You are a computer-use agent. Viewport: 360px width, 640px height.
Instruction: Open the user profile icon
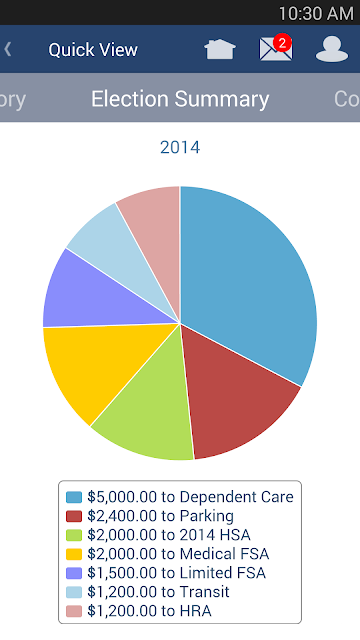pos(332,49)
